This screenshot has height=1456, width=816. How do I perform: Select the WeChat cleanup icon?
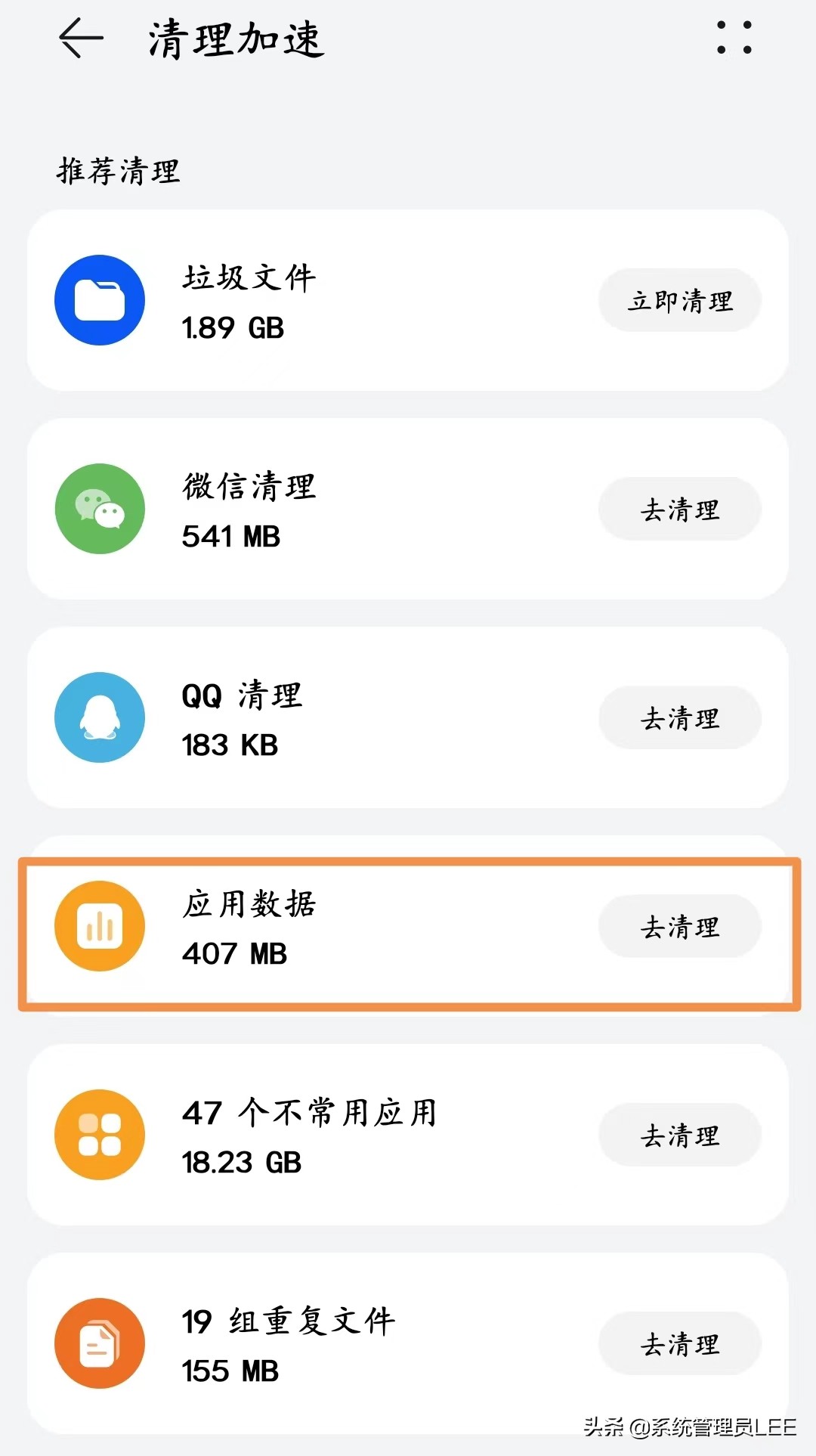point(98,509)
